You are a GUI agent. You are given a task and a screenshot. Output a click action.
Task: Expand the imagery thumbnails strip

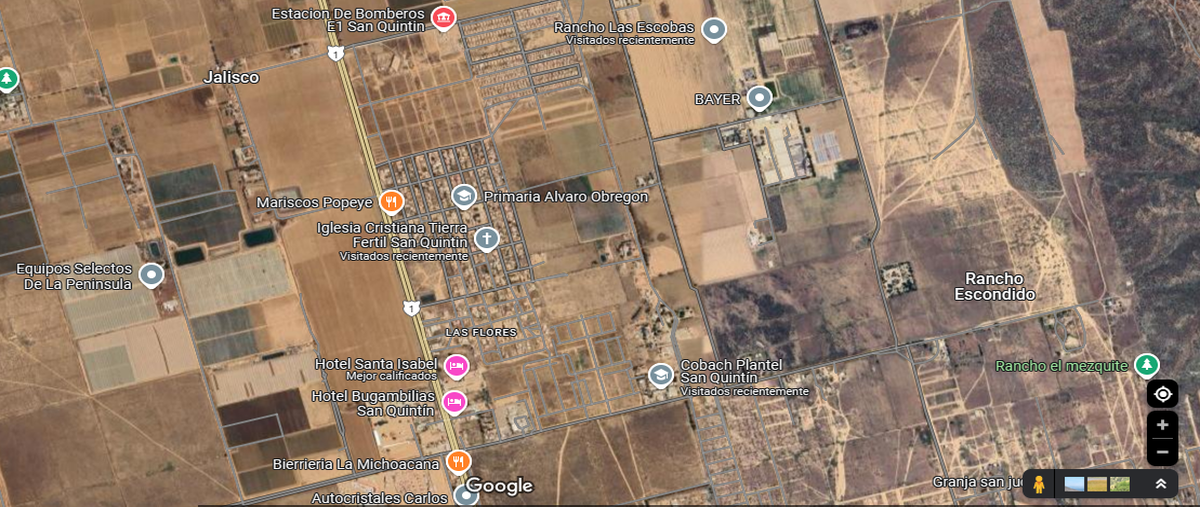click(x=1161, y=484)
